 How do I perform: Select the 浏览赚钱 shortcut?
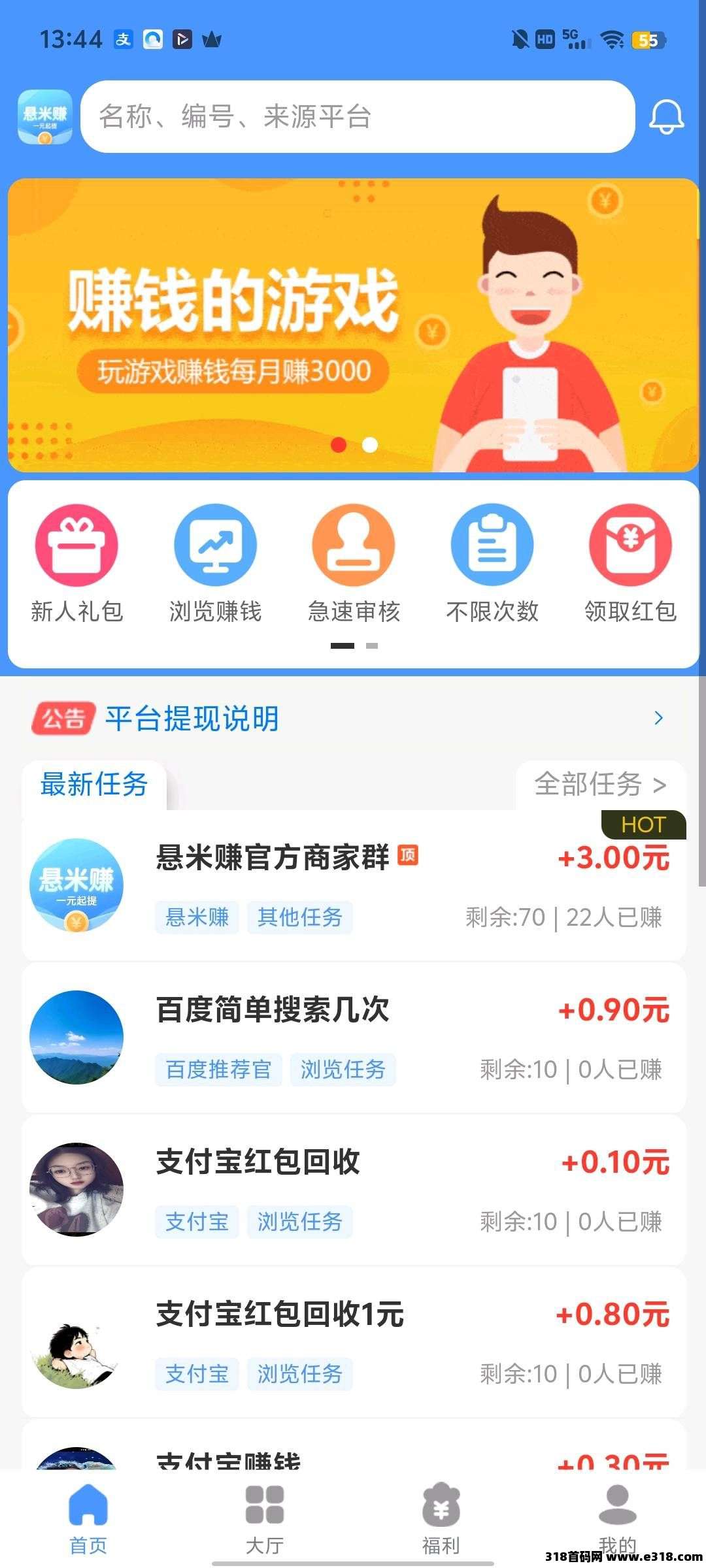215,563
